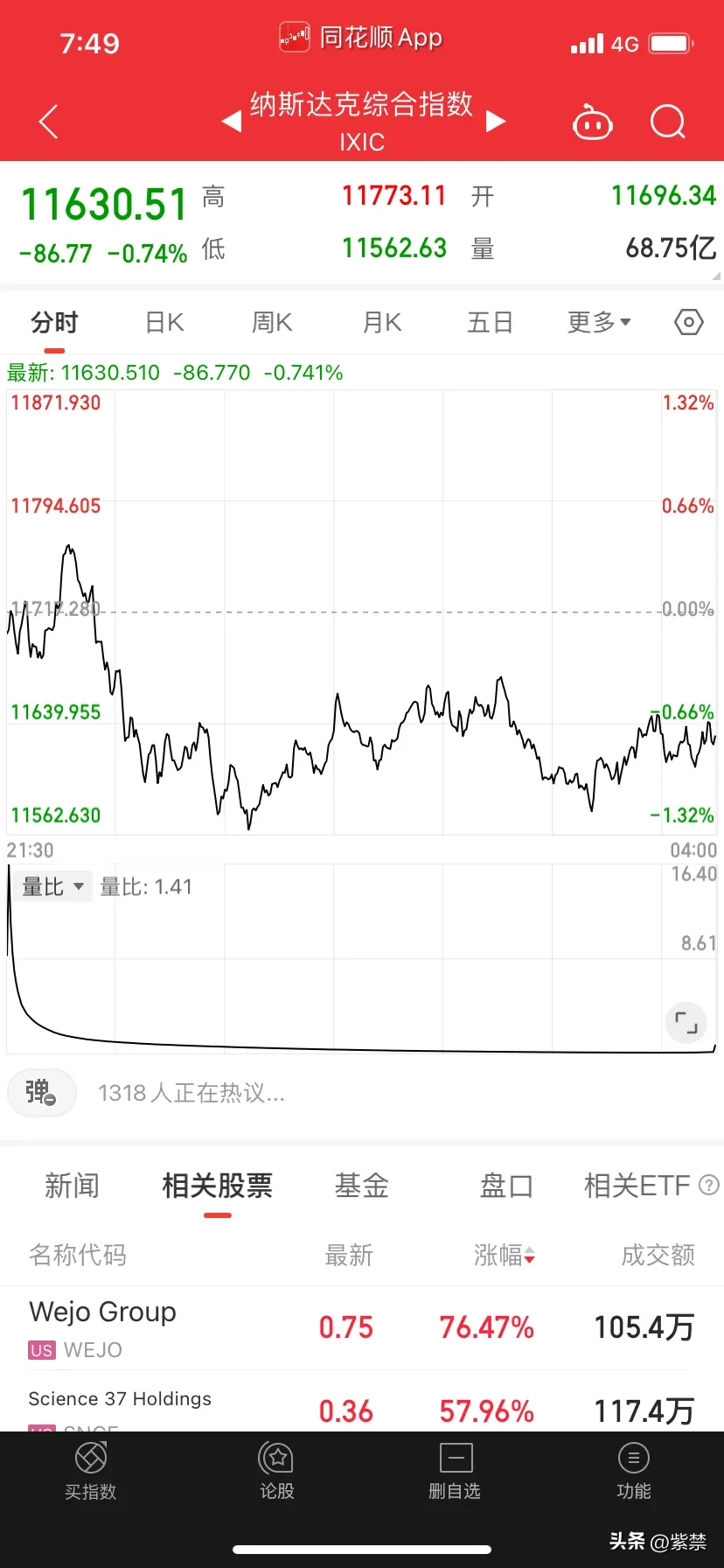Go back using the top arrow
Image resolution: width=724 pixels, height=1568 pixels.
[49, 122]
